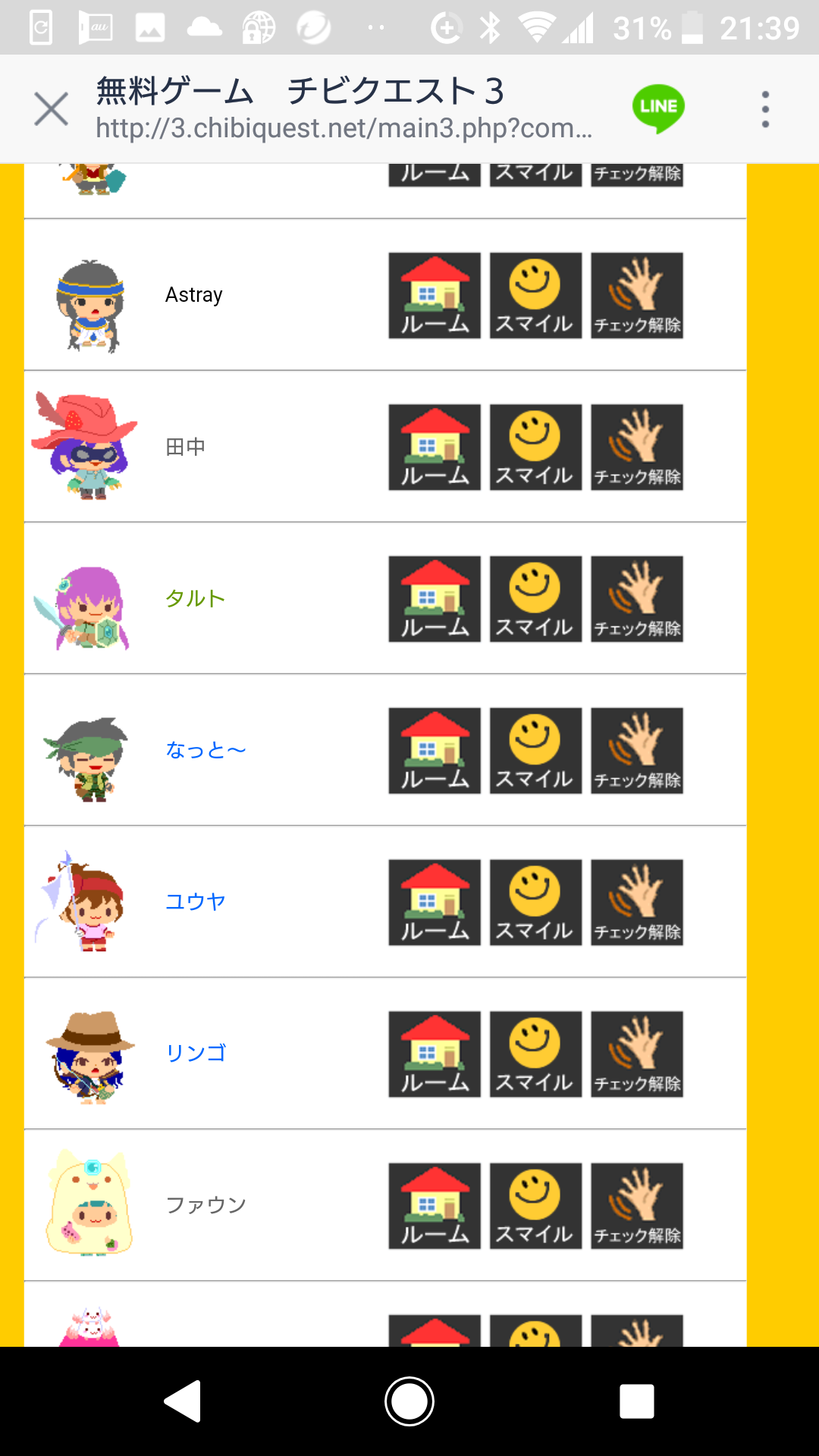Remove the check on ユウヤ

pyautogui.click(x=637, y=902)
